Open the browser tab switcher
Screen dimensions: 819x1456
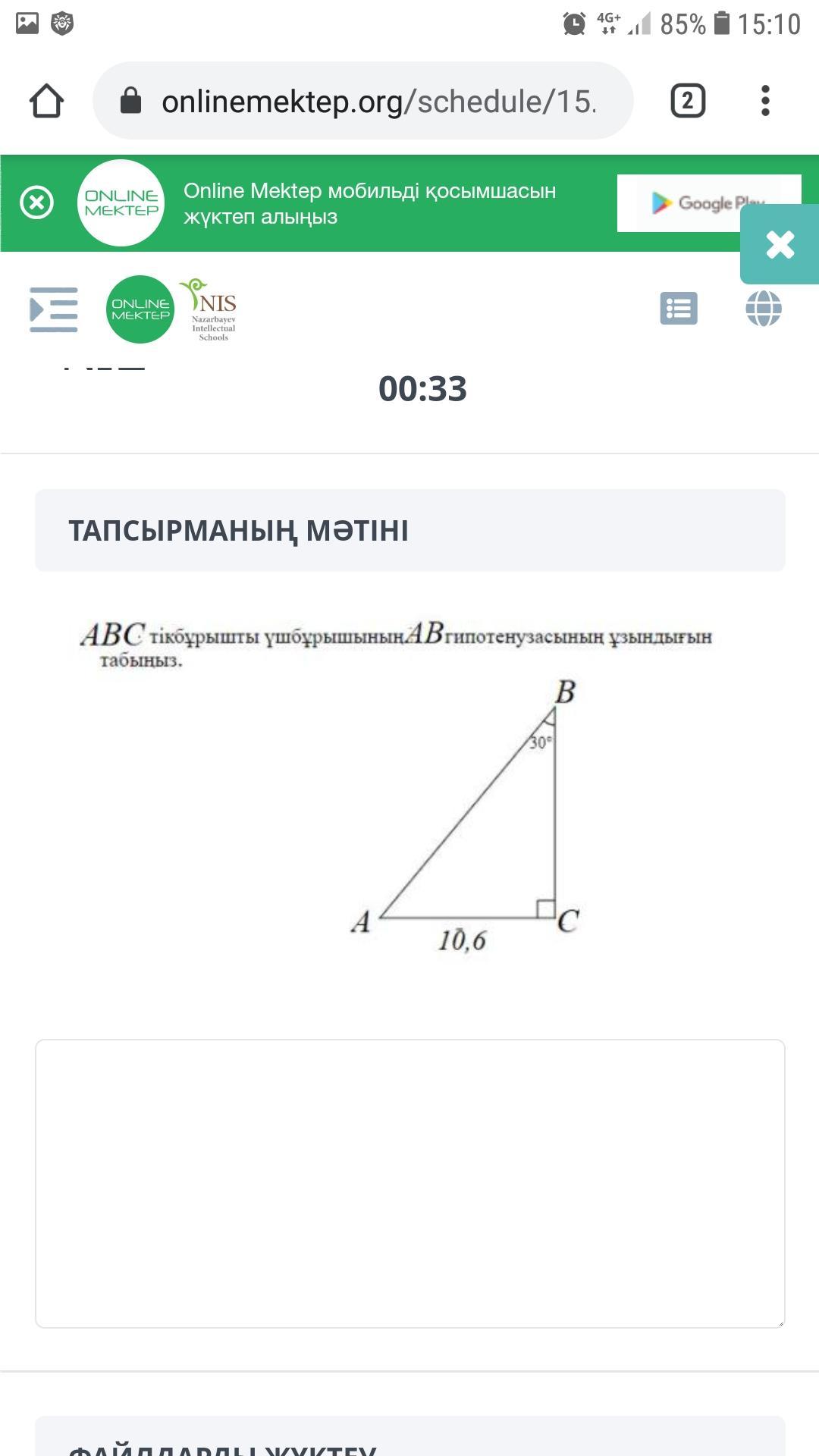tap(688, 101)
